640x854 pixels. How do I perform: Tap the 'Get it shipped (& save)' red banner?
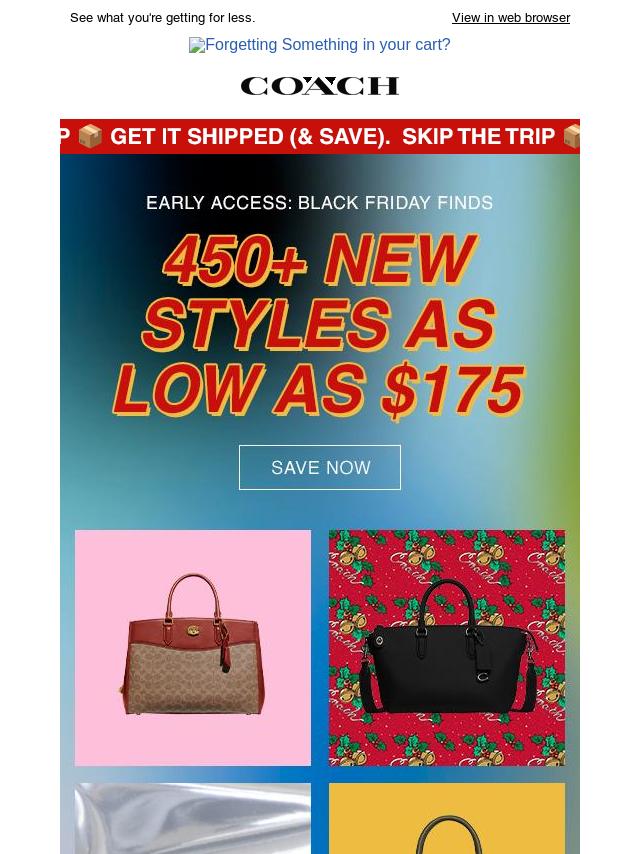[320, 137]
